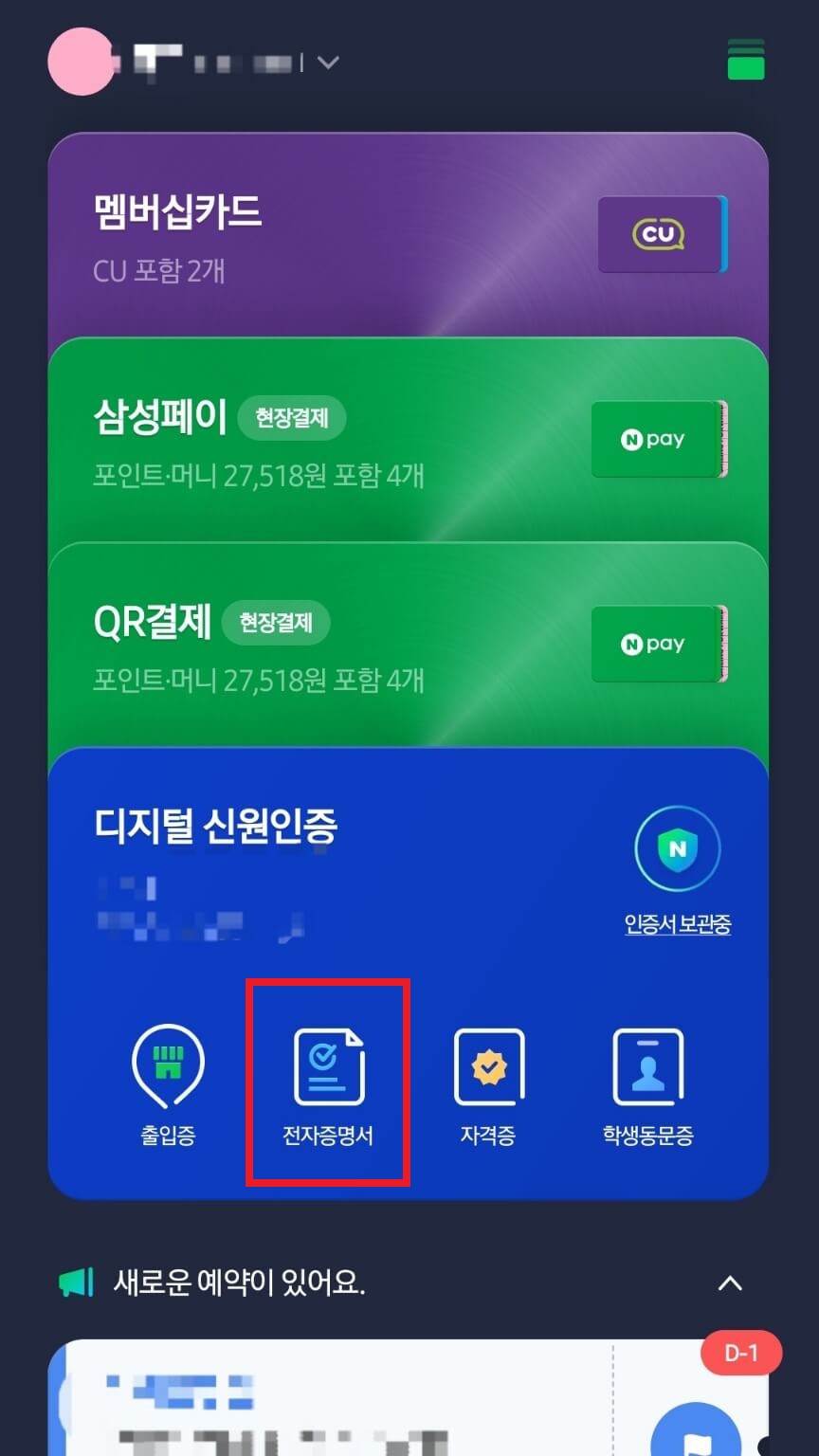Collapse the 새로운 예약이 있어요 section
Image resolution: width=819 pixels, height=1456 pixels.
coord(730,1283)
